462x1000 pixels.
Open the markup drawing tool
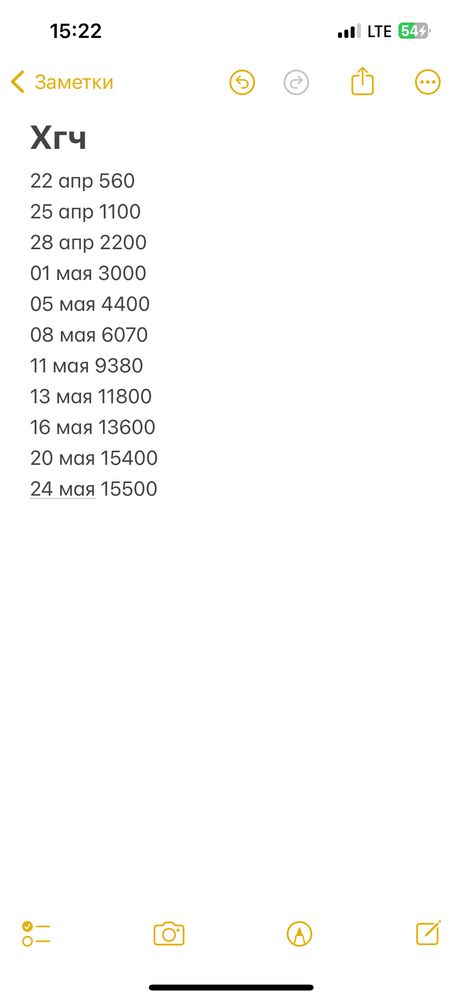point(299,934)
